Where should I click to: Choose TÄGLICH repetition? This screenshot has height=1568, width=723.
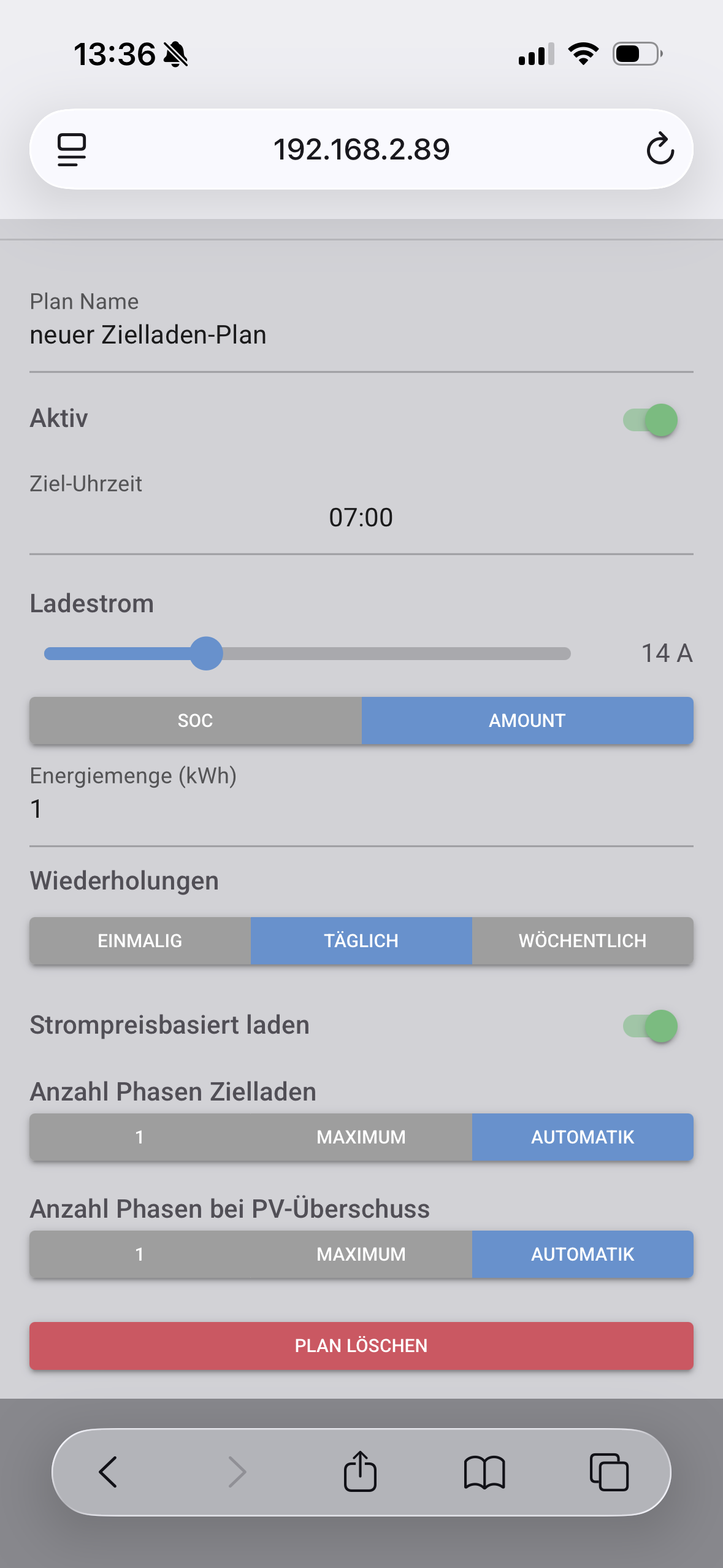tap(361, 940)
